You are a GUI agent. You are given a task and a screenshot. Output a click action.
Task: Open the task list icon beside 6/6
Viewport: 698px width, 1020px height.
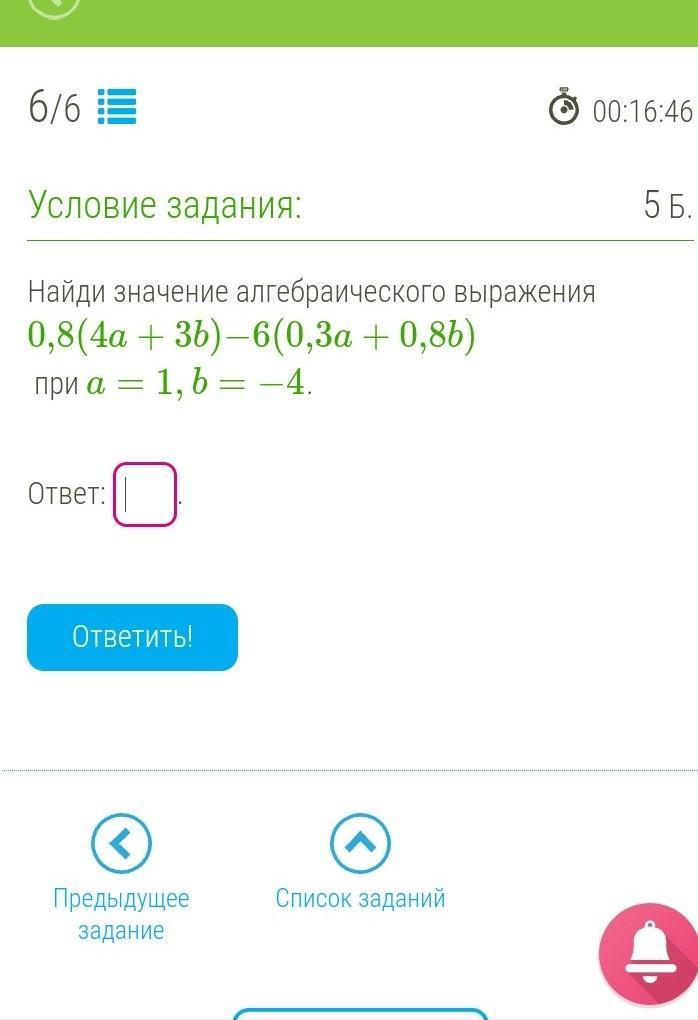click(117, 107)
